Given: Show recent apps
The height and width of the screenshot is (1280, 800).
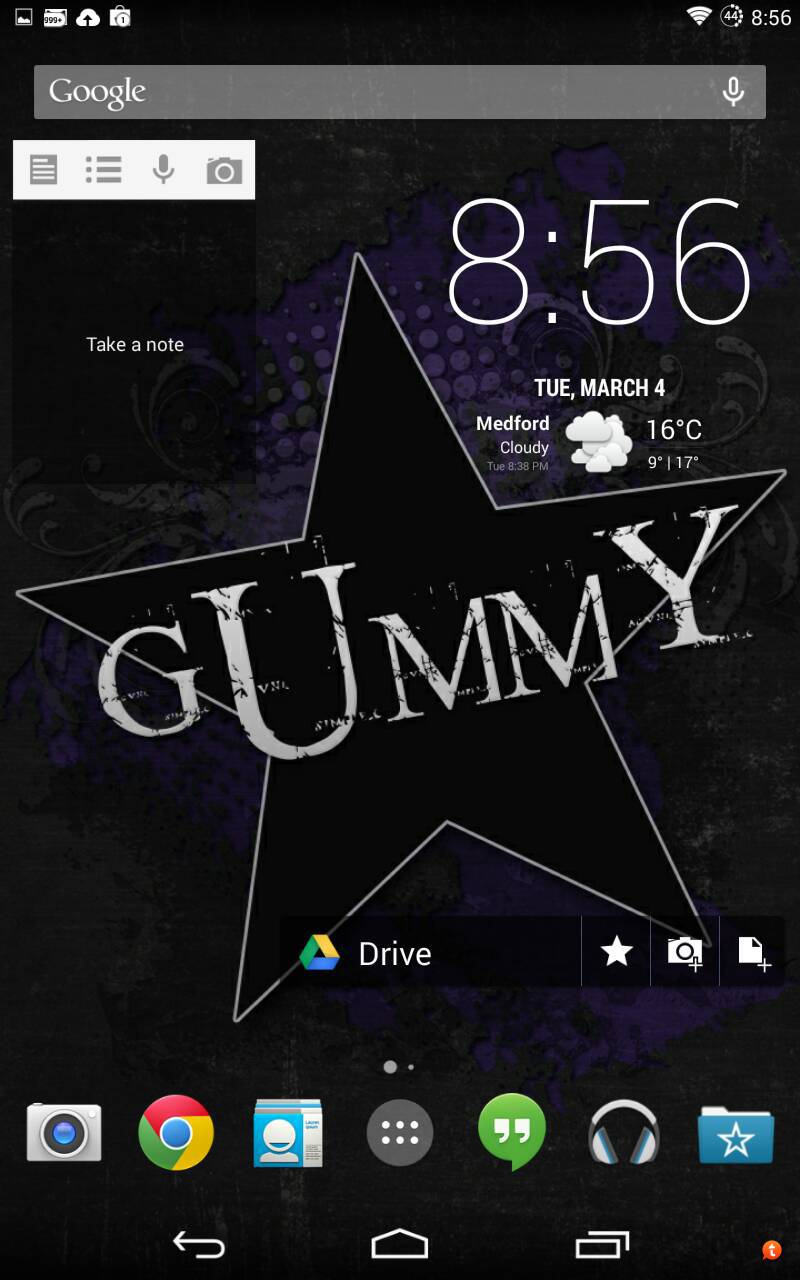Looking at the screenshot, I should (602, 1245).
